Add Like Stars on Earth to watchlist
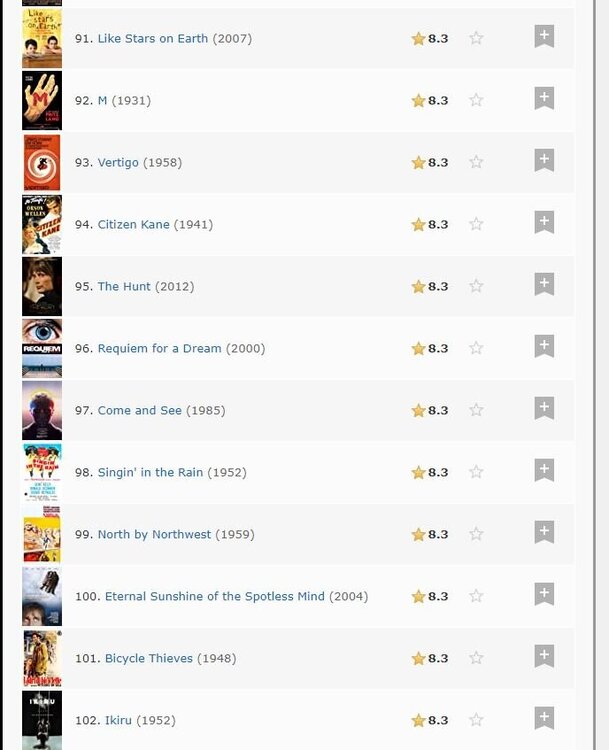 pos(543,37)
